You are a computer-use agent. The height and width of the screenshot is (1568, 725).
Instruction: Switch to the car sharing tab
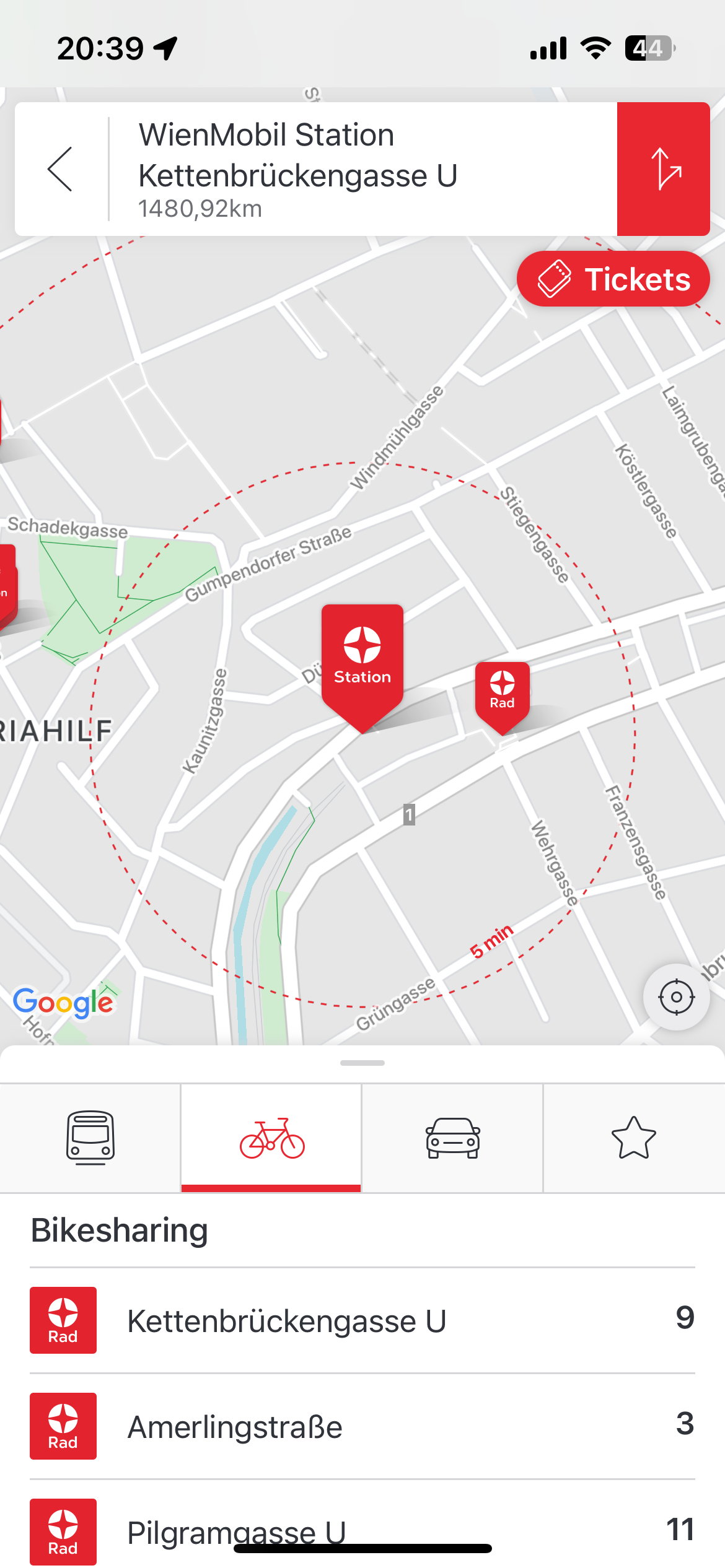click(452, 1138)
